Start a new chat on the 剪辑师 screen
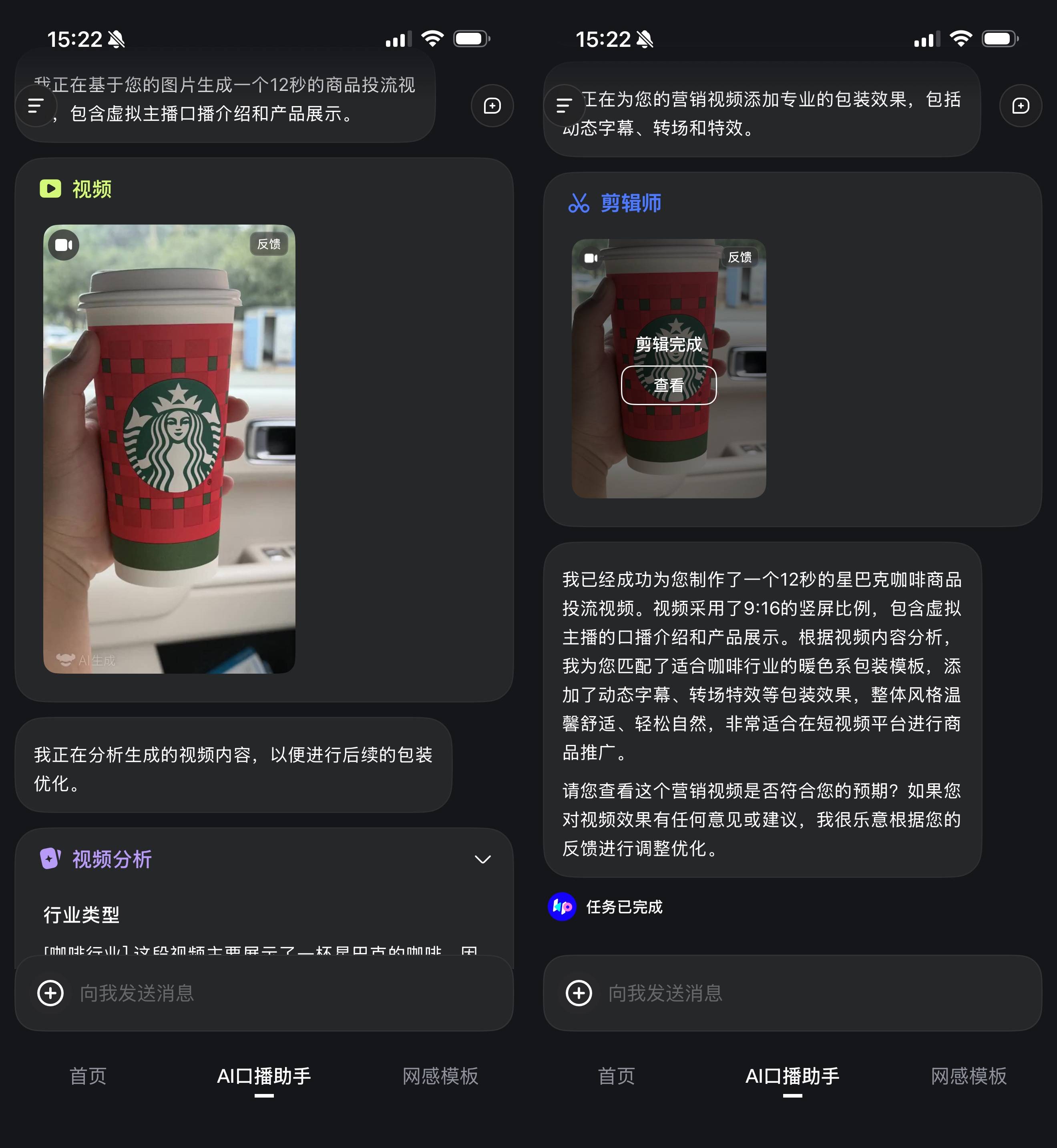Screen dimensions: 1057x1148 click(x=1020, y=106)
